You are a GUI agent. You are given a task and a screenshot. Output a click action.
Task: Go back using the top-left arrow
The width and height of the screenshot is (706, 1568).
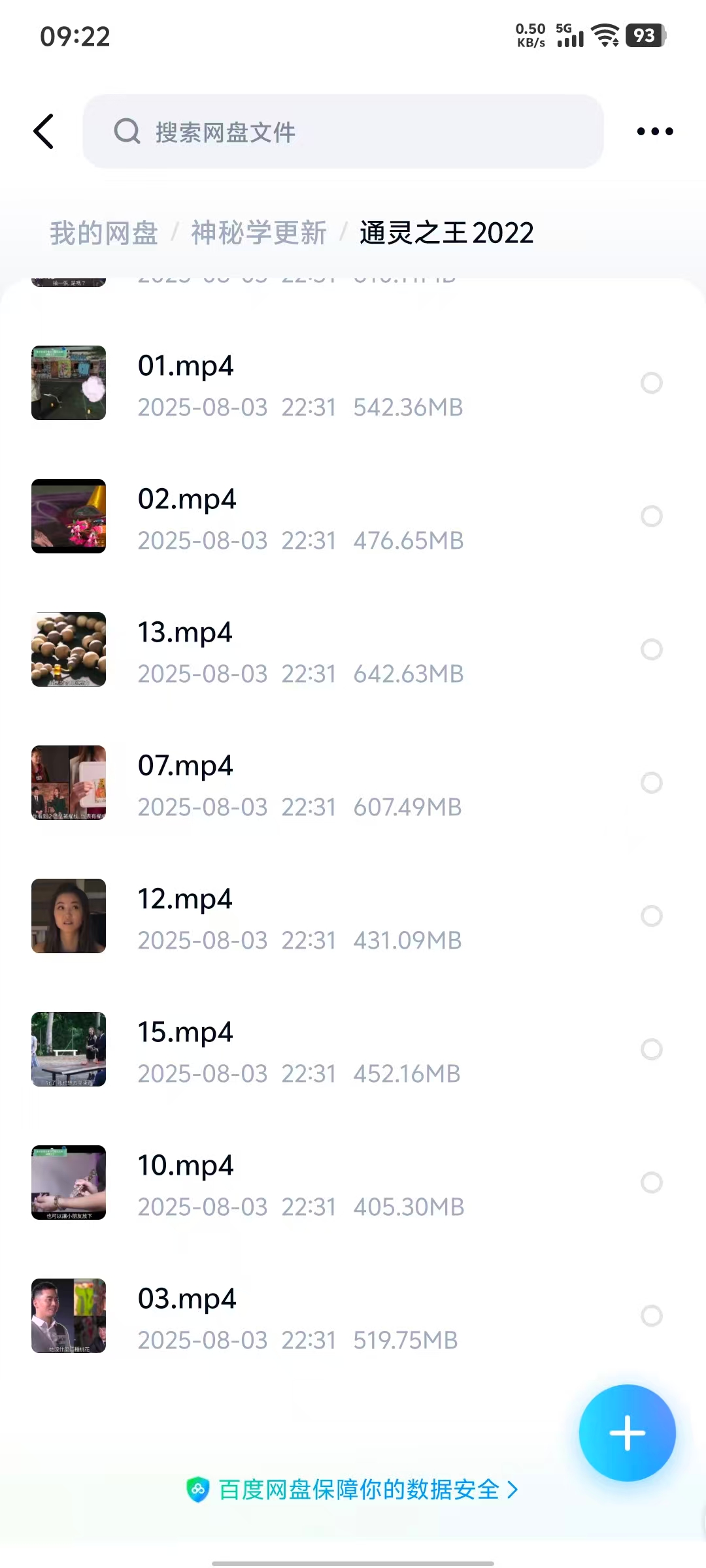(44, 131)
